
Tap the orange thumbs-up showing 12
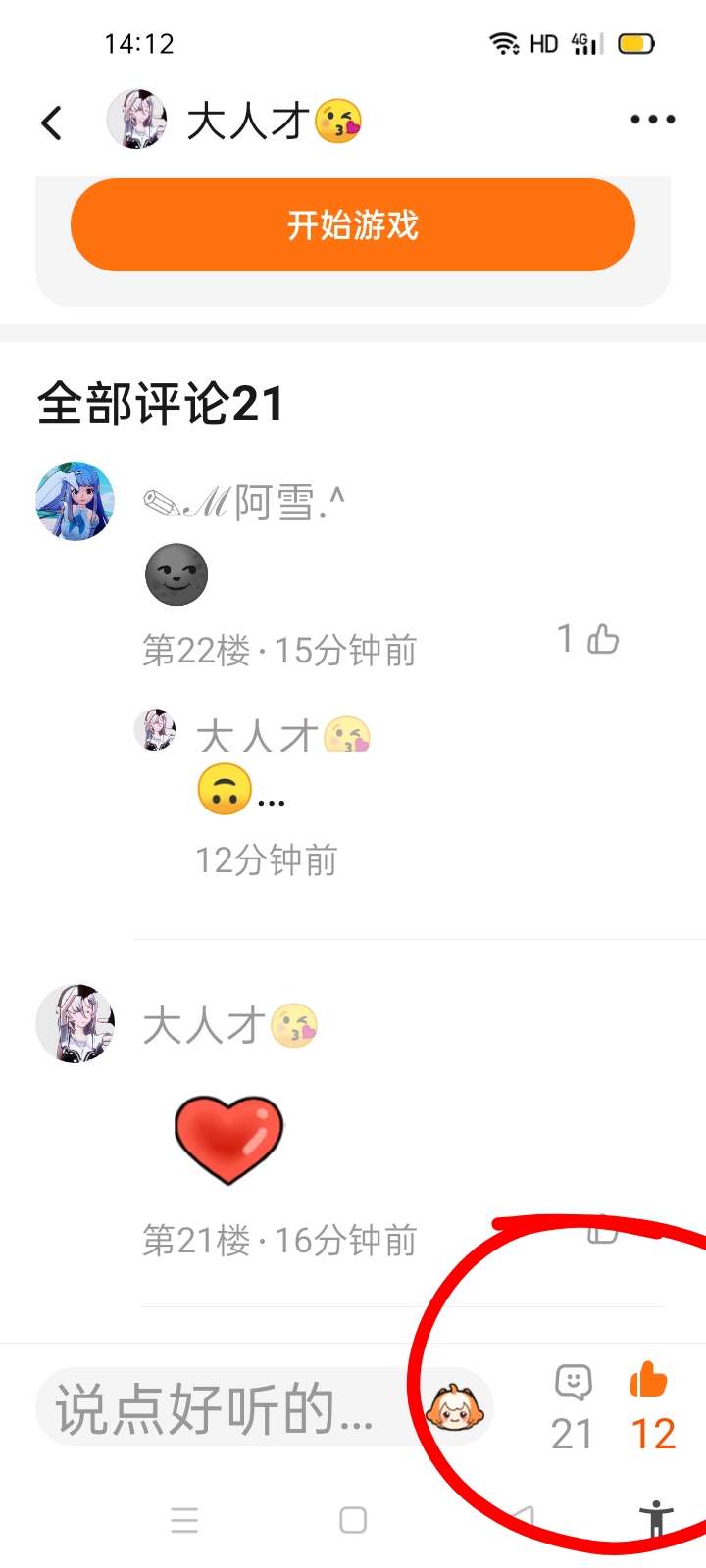tap(651, 1407)
